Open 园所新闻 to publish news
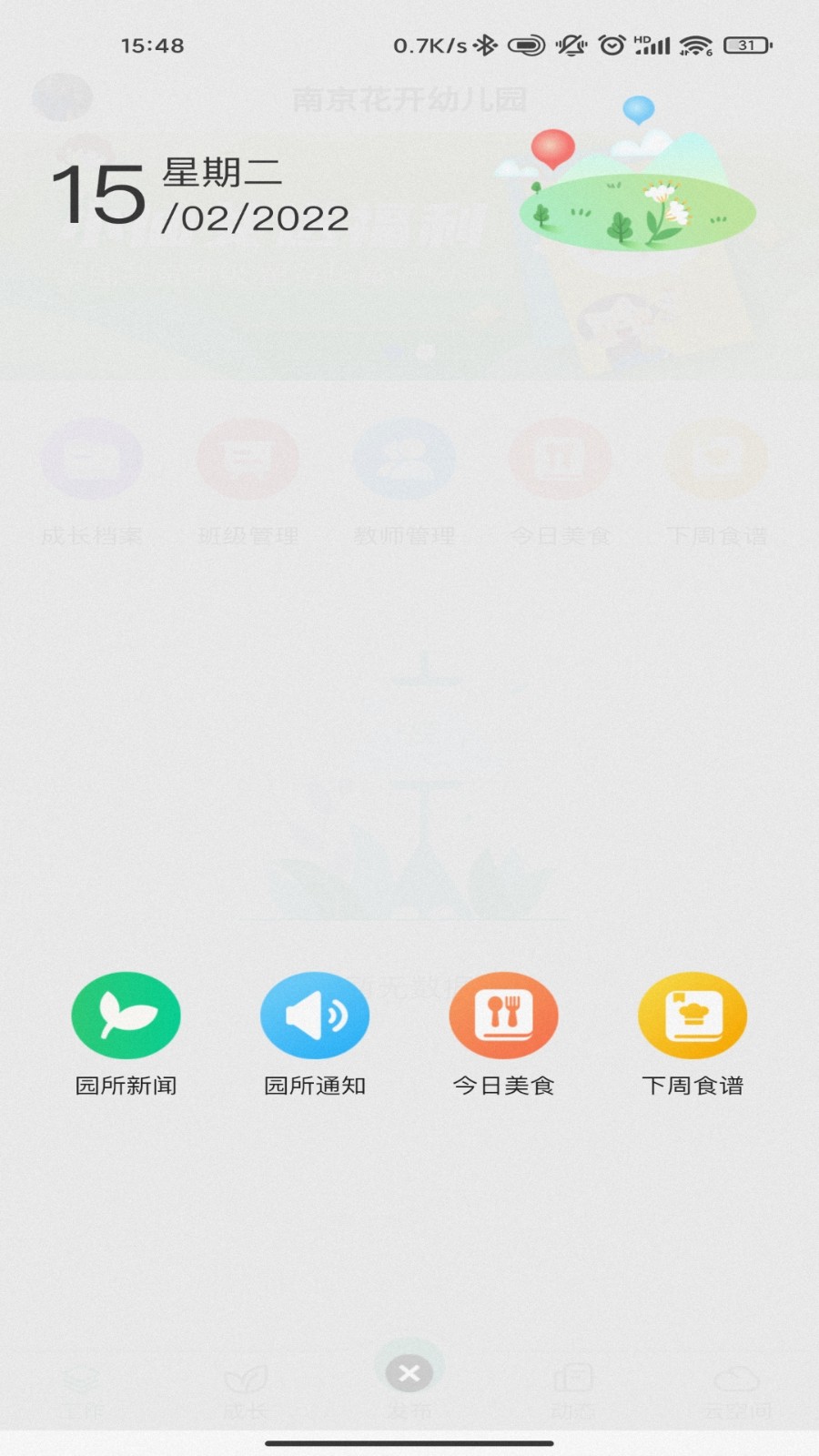Image resolution: width=819 pixels, height=1456 pixels. click(x=126, y=1016)
